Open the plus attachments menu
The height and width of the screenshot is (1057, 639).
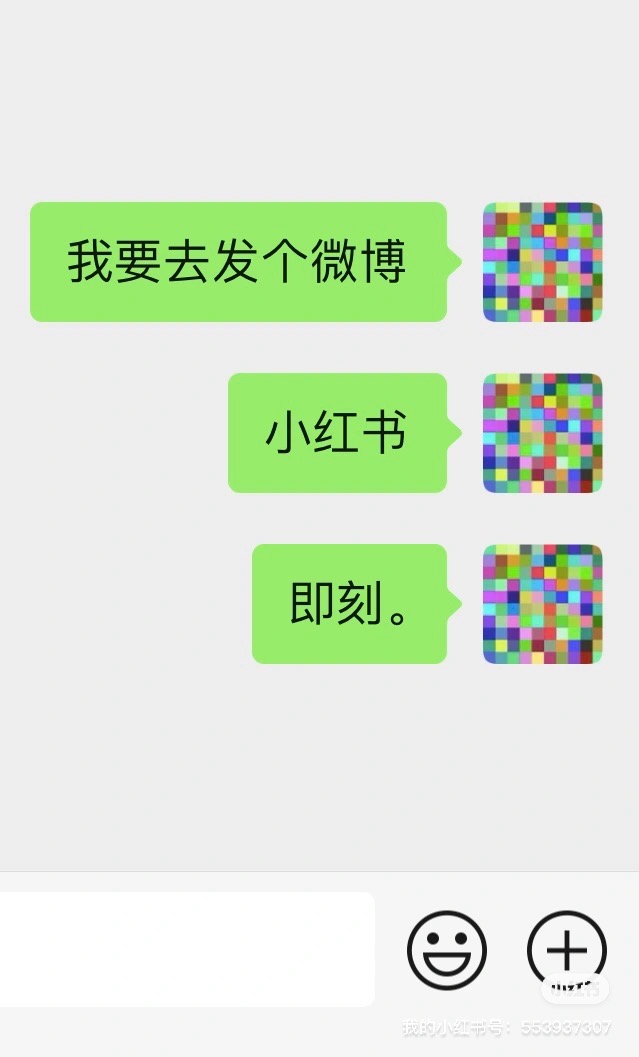point(567,950)
